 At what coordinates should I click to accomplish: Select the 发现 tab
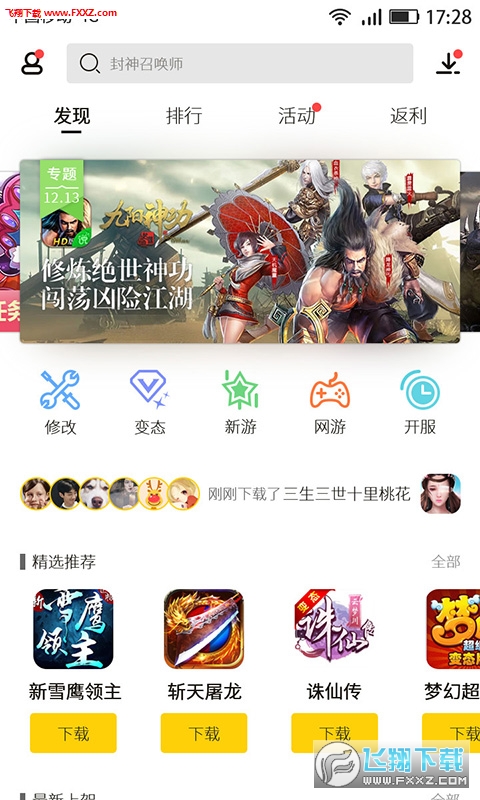point(72,117)
